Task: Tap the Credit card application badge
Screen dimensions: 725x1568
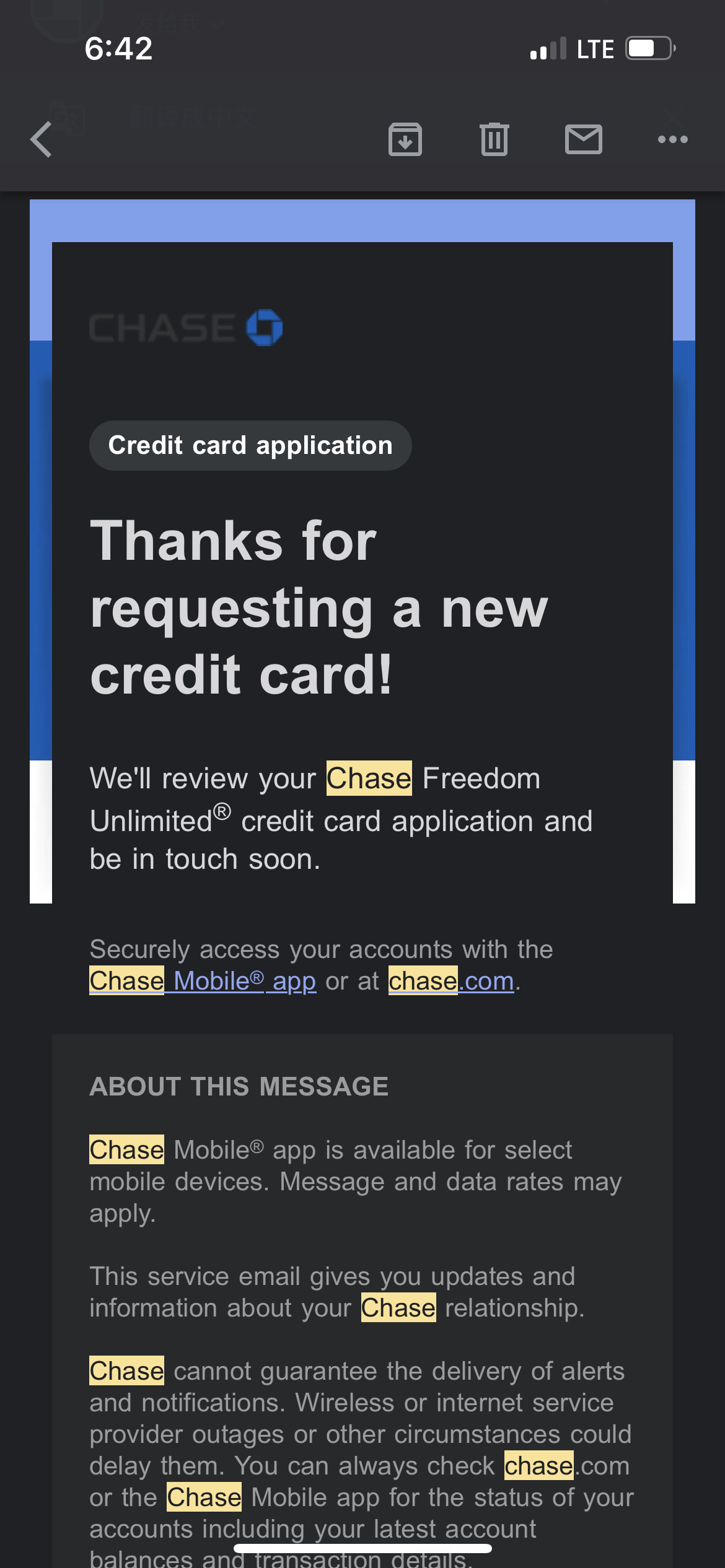Action: 250,445
